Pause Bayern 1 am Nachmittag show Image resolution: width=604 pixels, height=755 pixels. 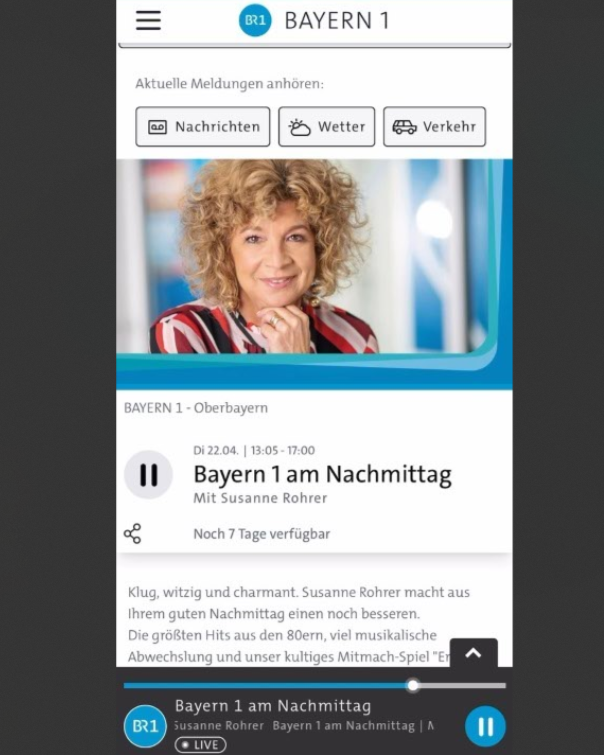click(x=148, y=475)
